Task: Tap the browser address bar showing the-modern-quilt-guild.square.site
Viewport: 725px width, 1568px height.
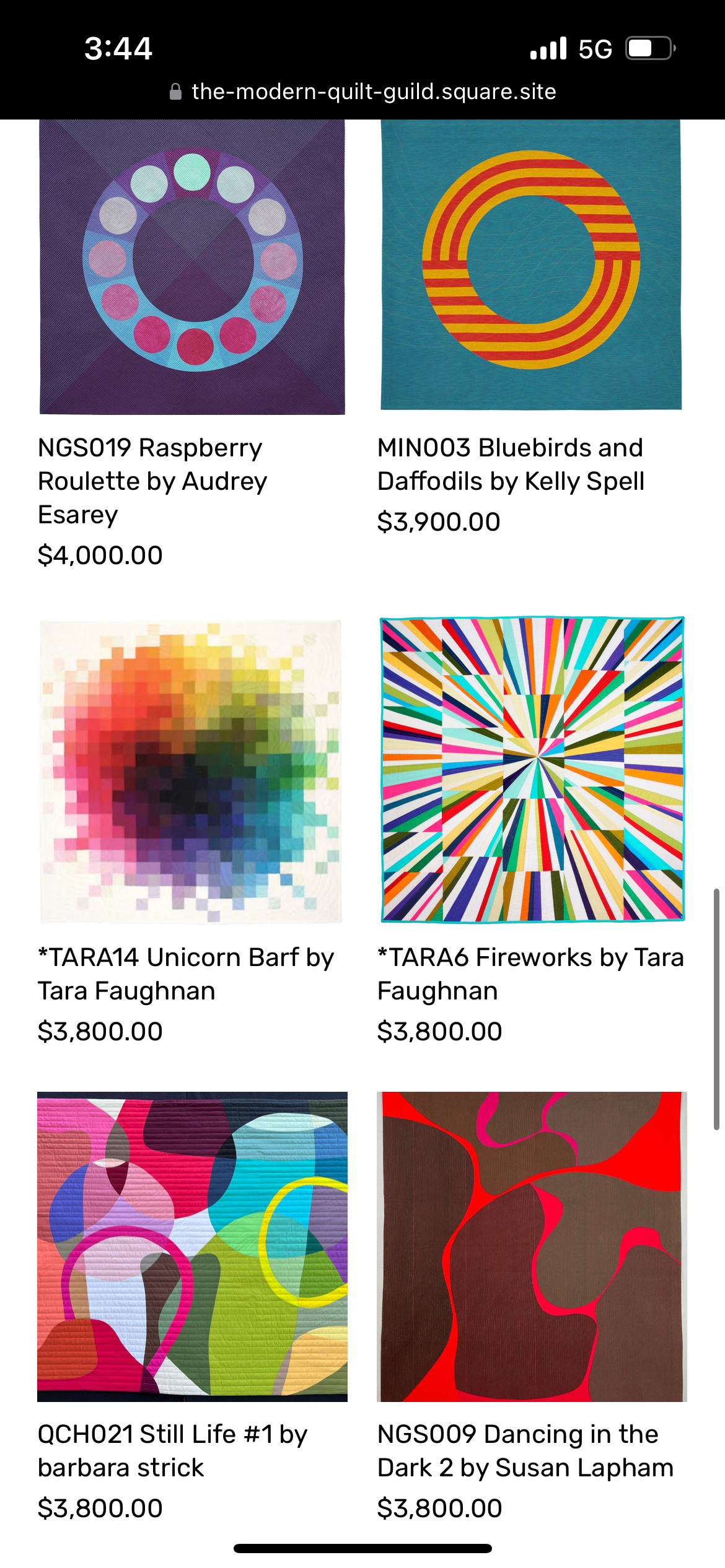Action: (363, 92)
